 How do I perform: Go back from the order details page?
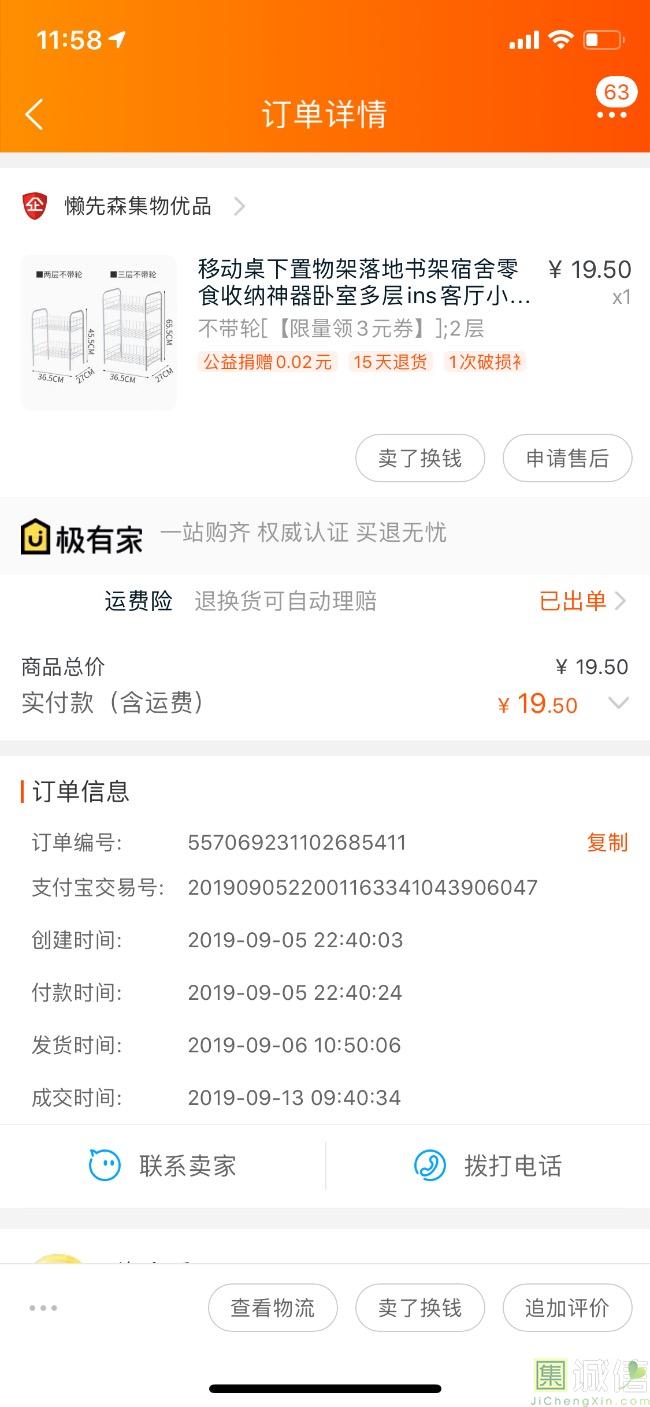[34, 114]
